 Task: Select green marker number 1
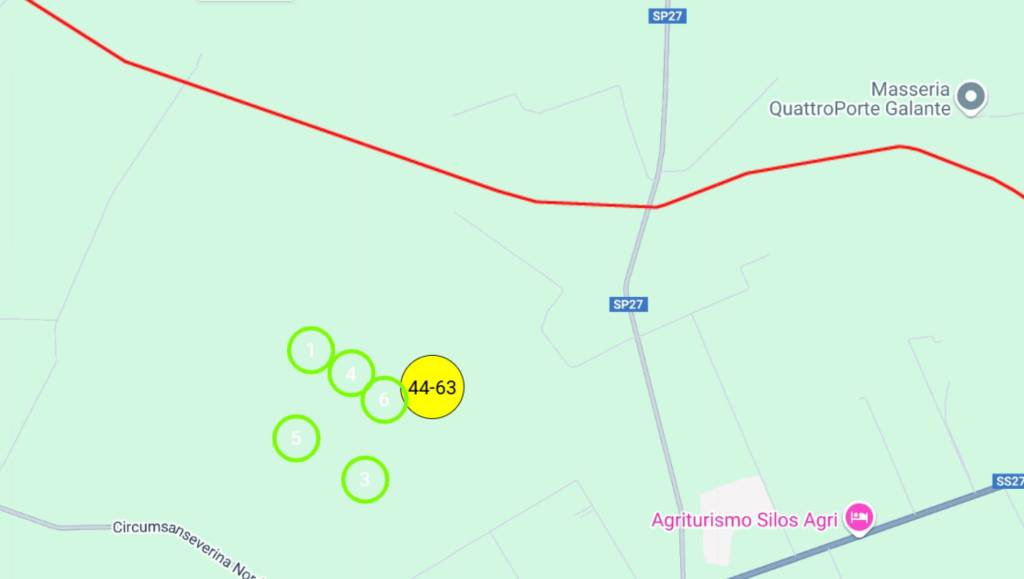(310, 350)
